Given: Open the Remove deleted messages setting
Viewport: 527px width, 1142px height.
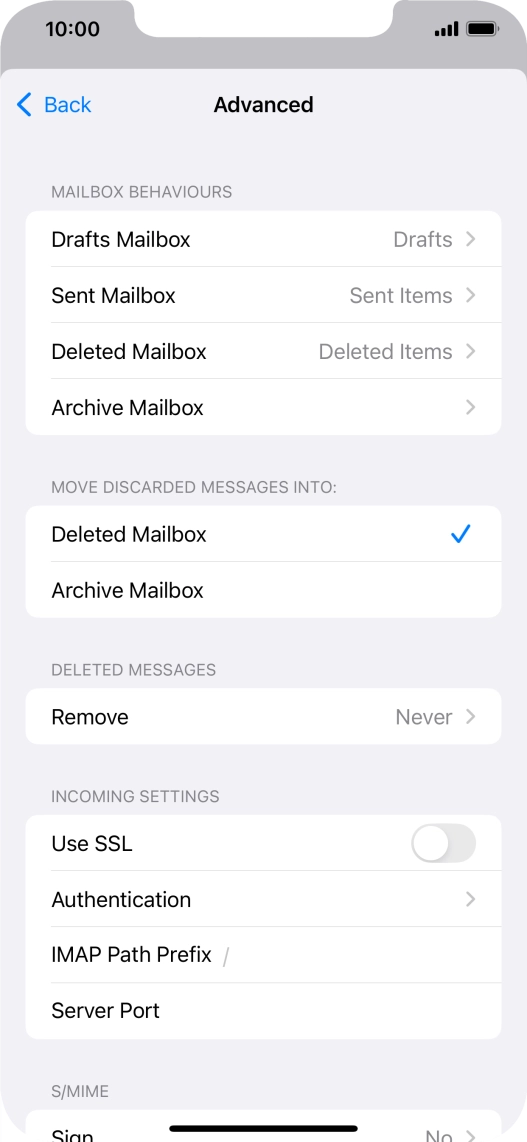Looking at the screenshot, I should pos(264,717).
